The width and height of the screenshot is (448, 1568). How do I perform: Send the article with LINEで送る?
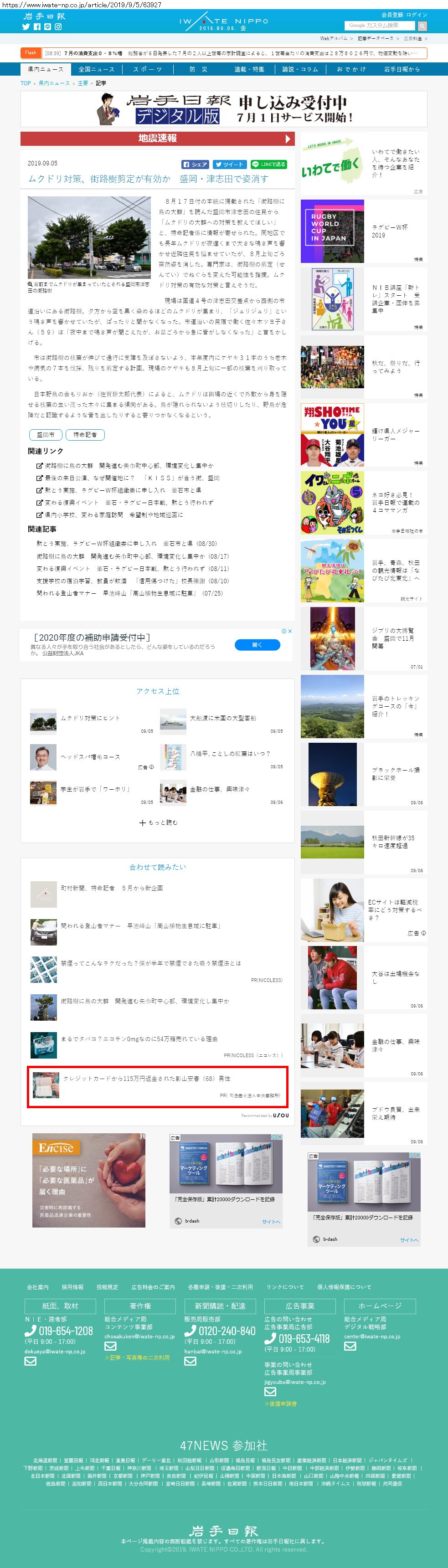click(268, 165)
